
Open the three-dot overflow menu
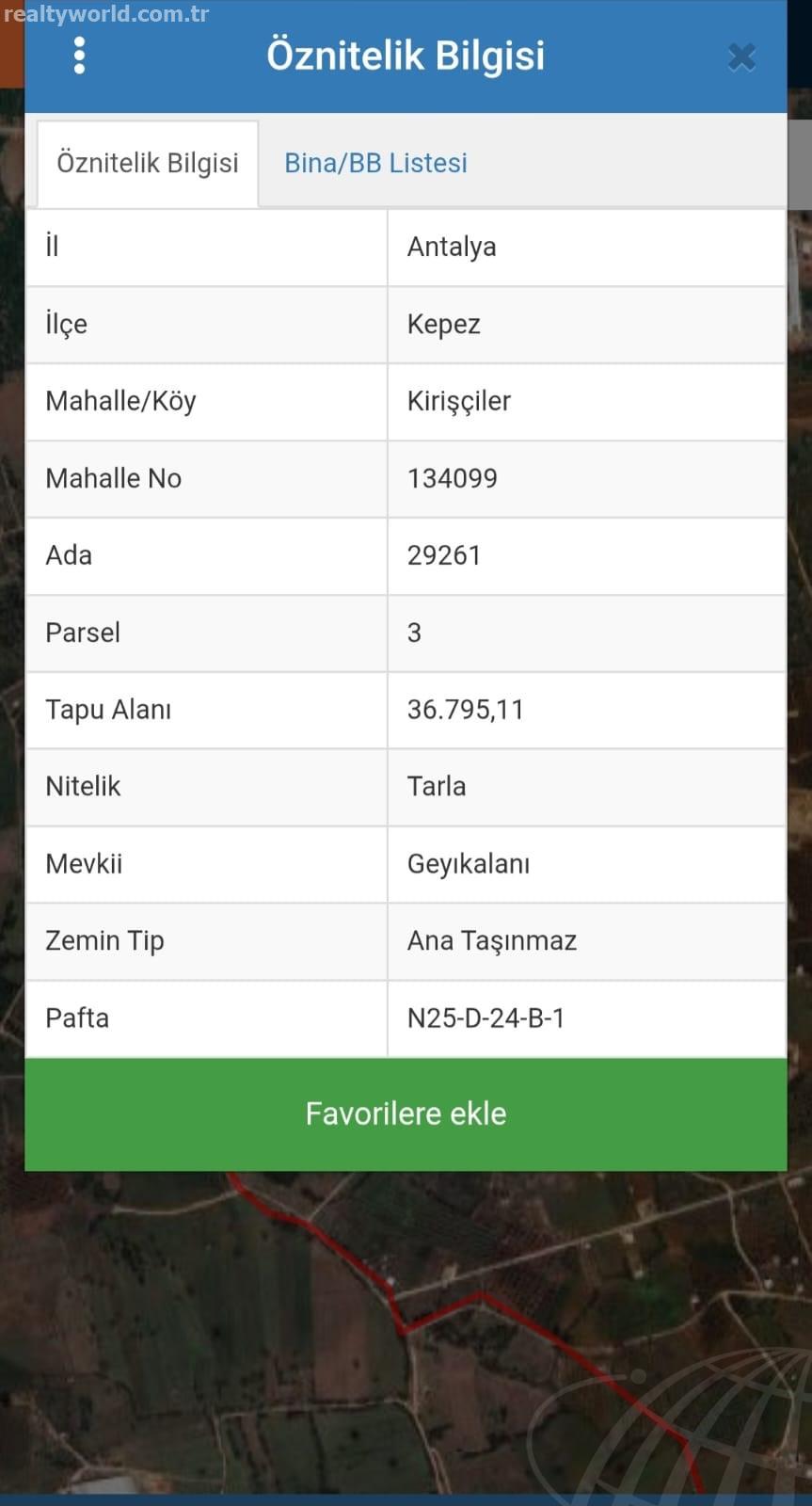pyautogui.click(x=79, y=56)
